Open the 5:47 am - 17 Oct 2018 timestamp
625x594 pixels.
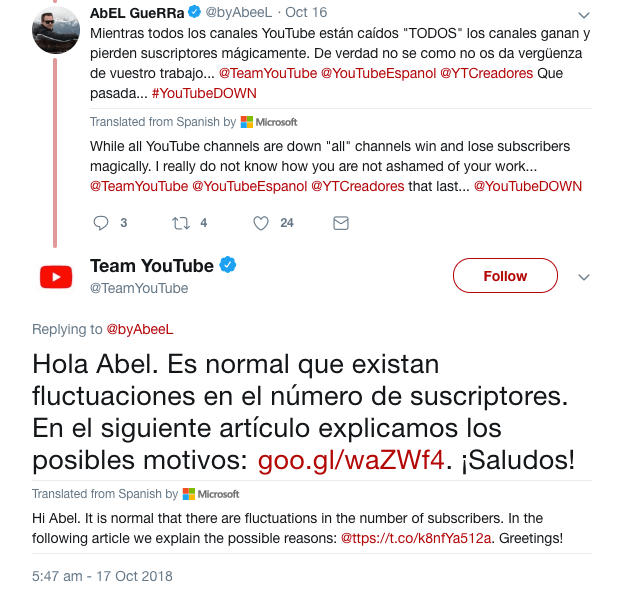click(x=103, y=576)
